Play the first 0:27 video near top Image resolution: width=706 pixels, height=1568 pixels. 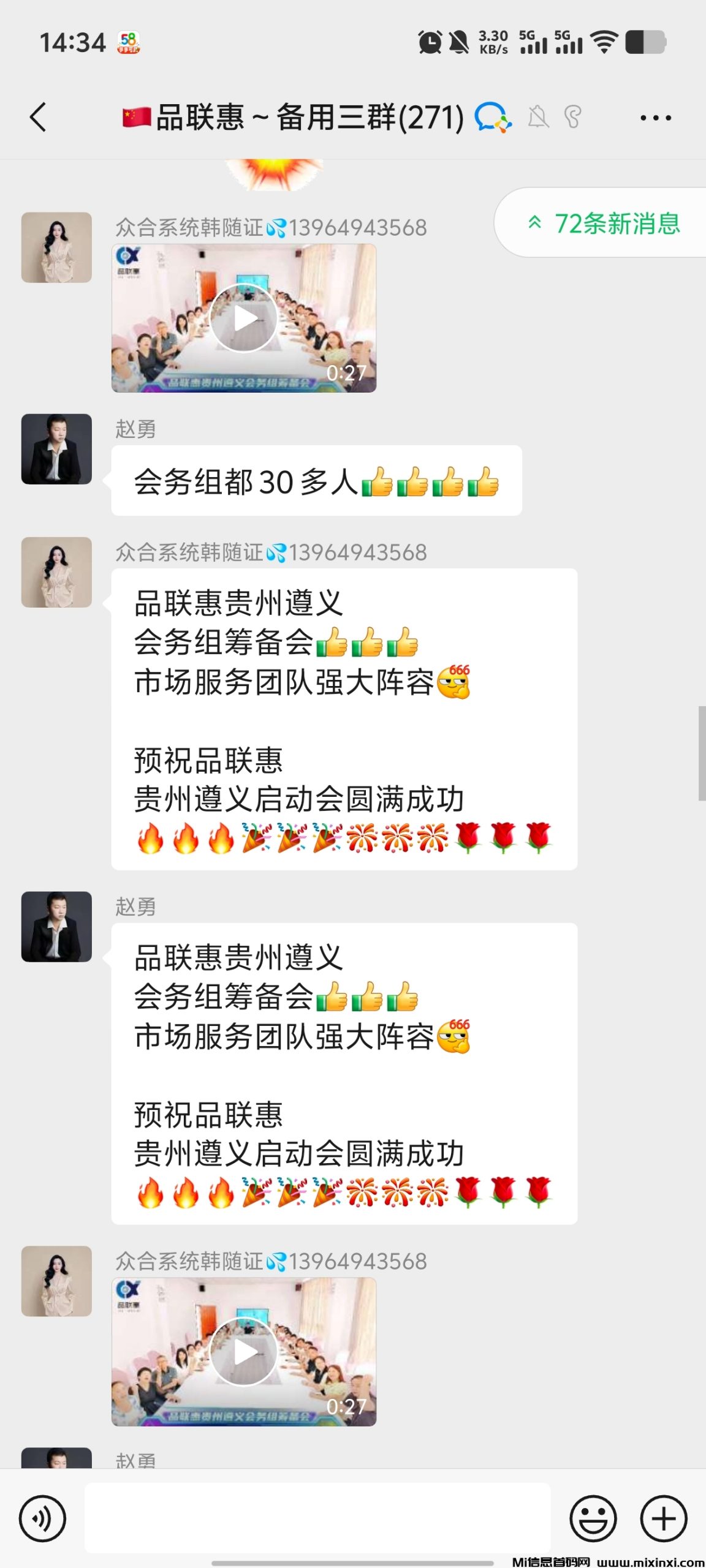[x=244, y=318]
